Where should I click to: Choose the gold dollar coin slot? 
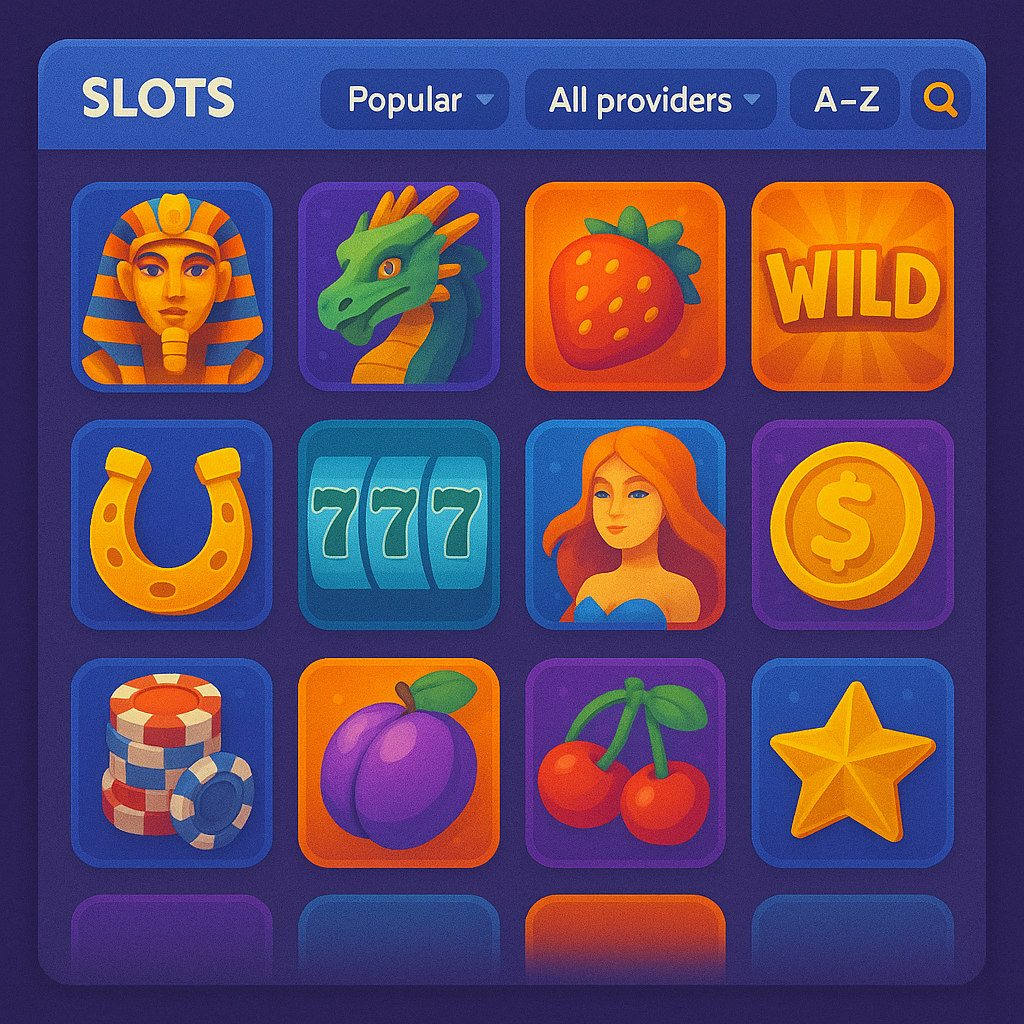point(852,525)
